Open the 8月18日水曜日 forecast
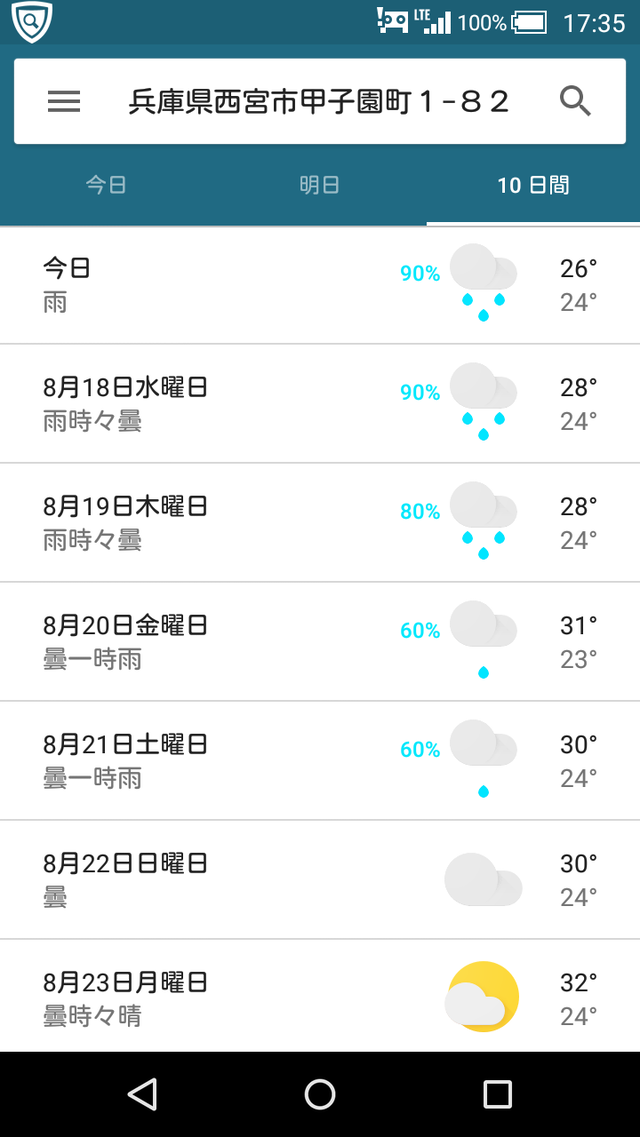 pos(320,404)
